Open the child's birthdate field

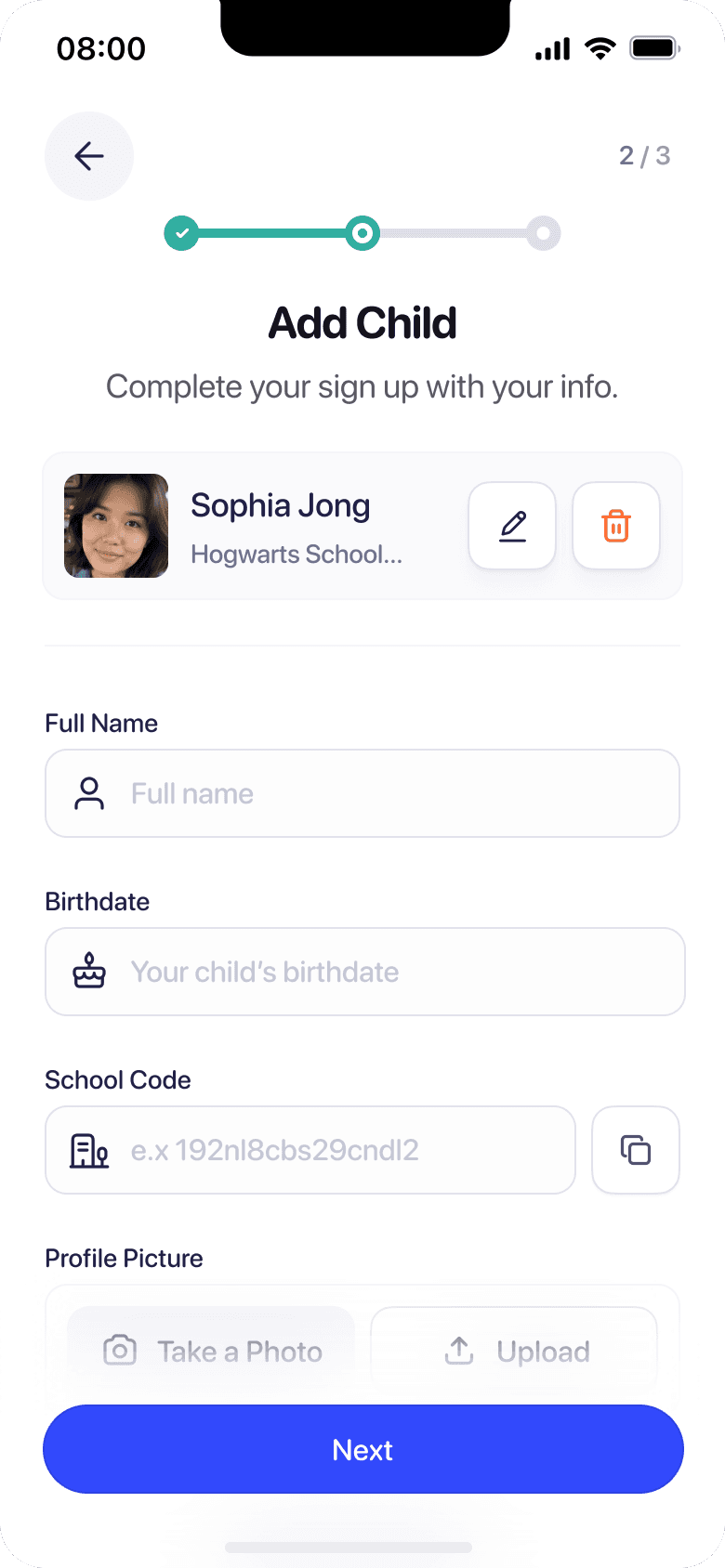coord(364,972)
